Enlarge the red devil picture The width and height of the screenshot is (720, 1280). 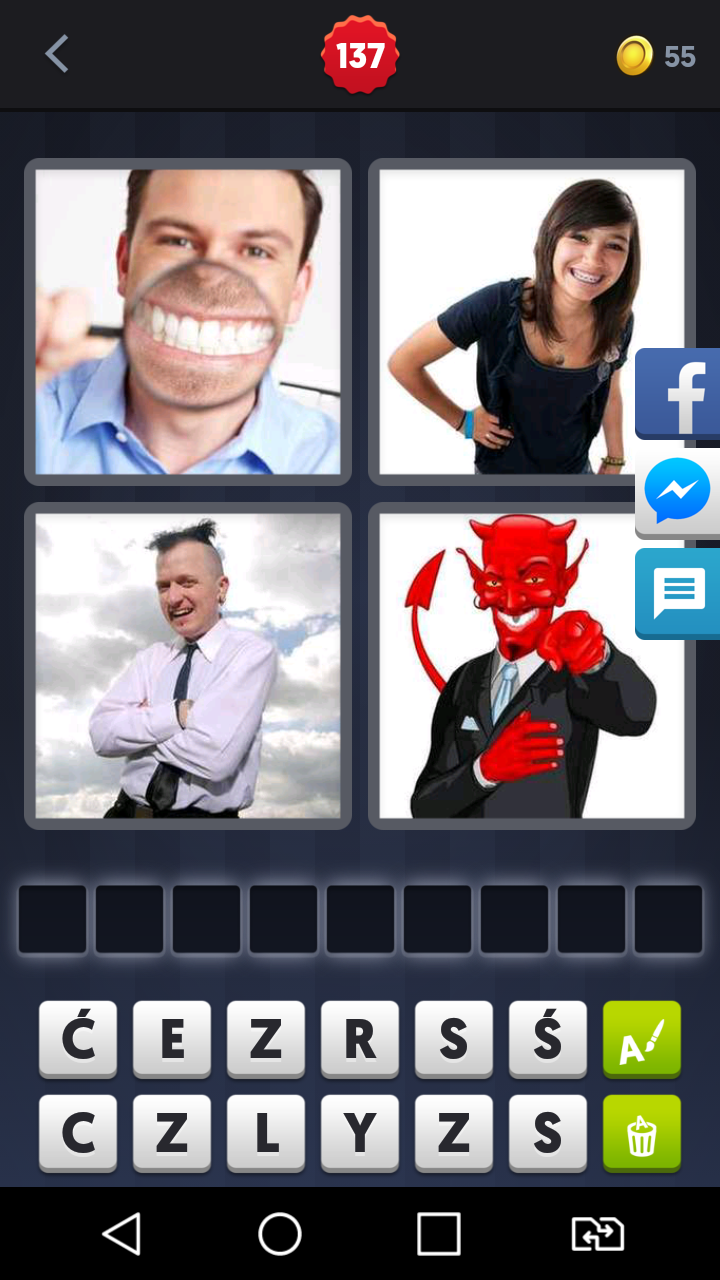pyautogui.click(x=531, y=666)
